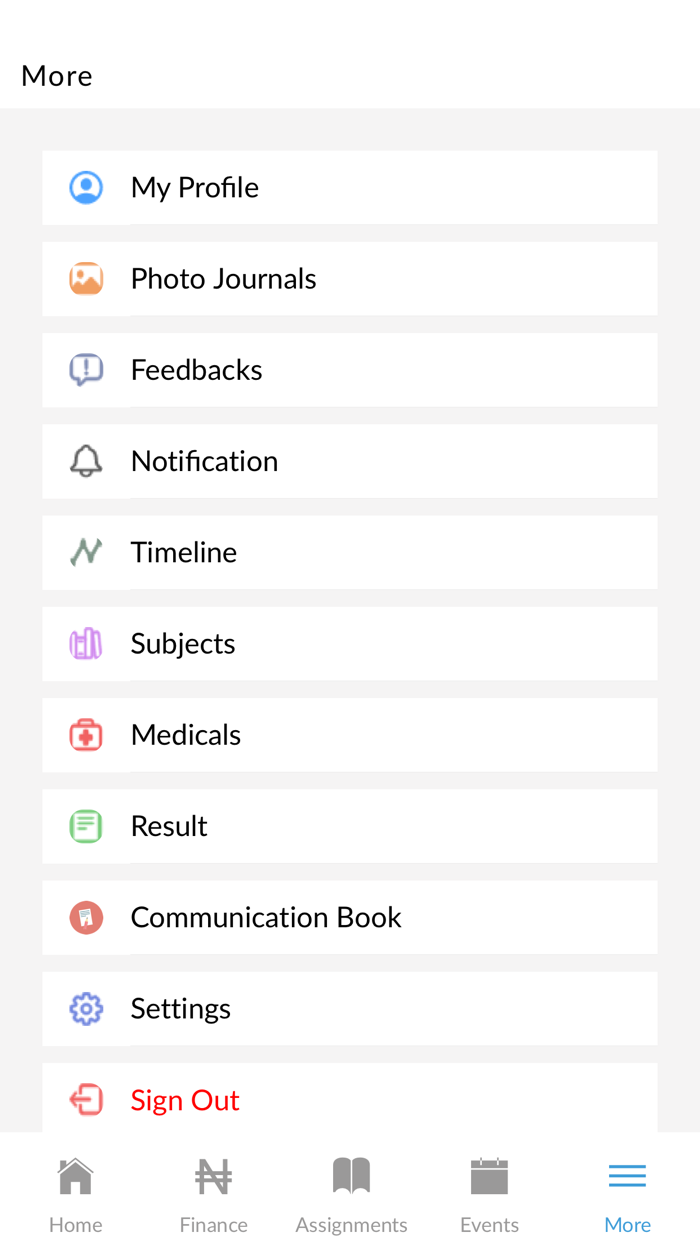Screen dimensions: 700x1244
Task: Open My Profile
Action: click(349, 187)
